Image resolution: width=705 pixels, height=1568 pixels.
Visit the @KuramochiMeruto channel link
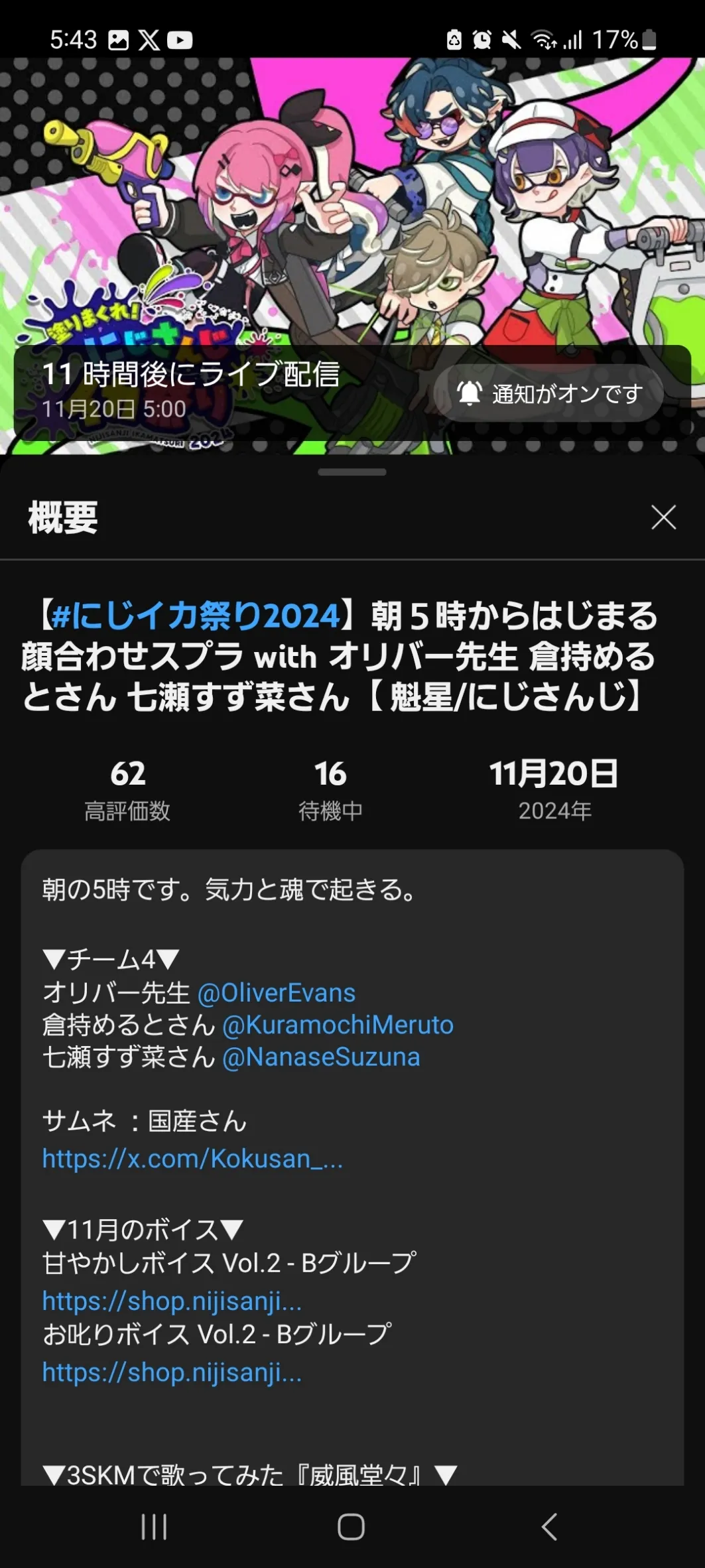tap(338, 1025)
